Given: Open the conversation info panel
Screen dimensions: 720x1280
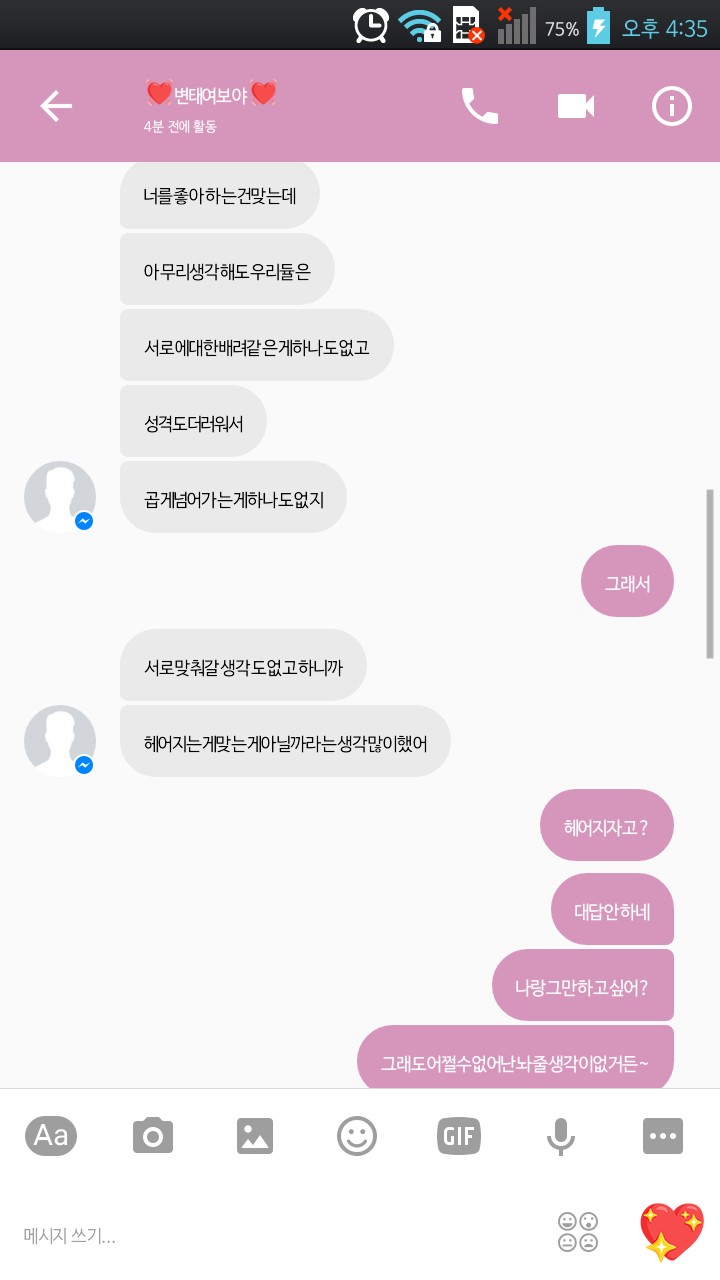Looking at the screenshot, I should tap(671, 105).
